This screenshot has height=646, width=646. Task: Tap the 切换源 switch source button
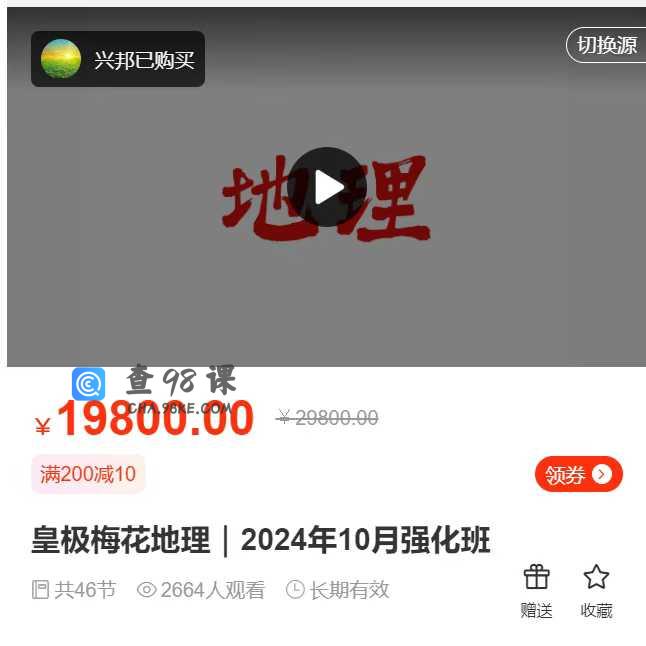click(x=607, y=45)
